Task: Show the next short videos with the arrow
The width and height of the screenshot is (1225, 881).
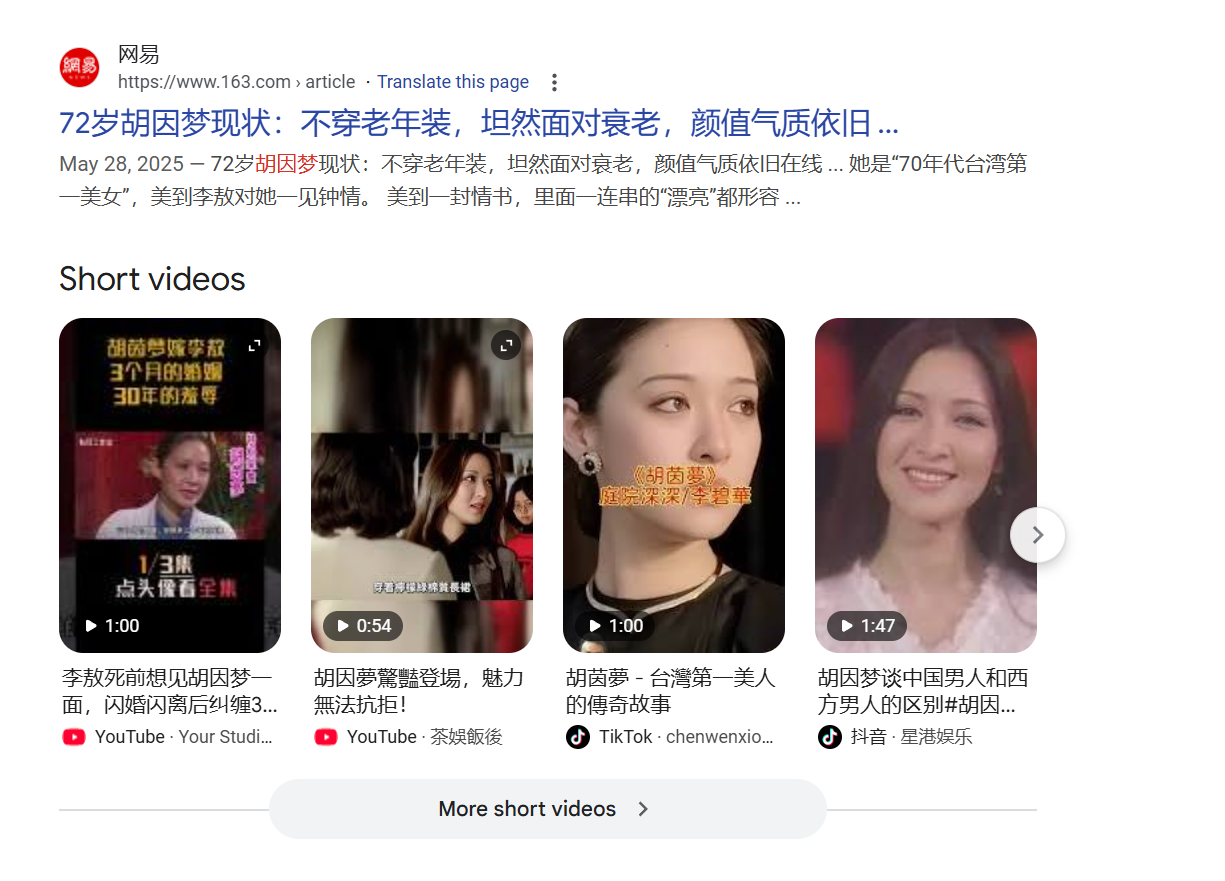Action: 1037,535
